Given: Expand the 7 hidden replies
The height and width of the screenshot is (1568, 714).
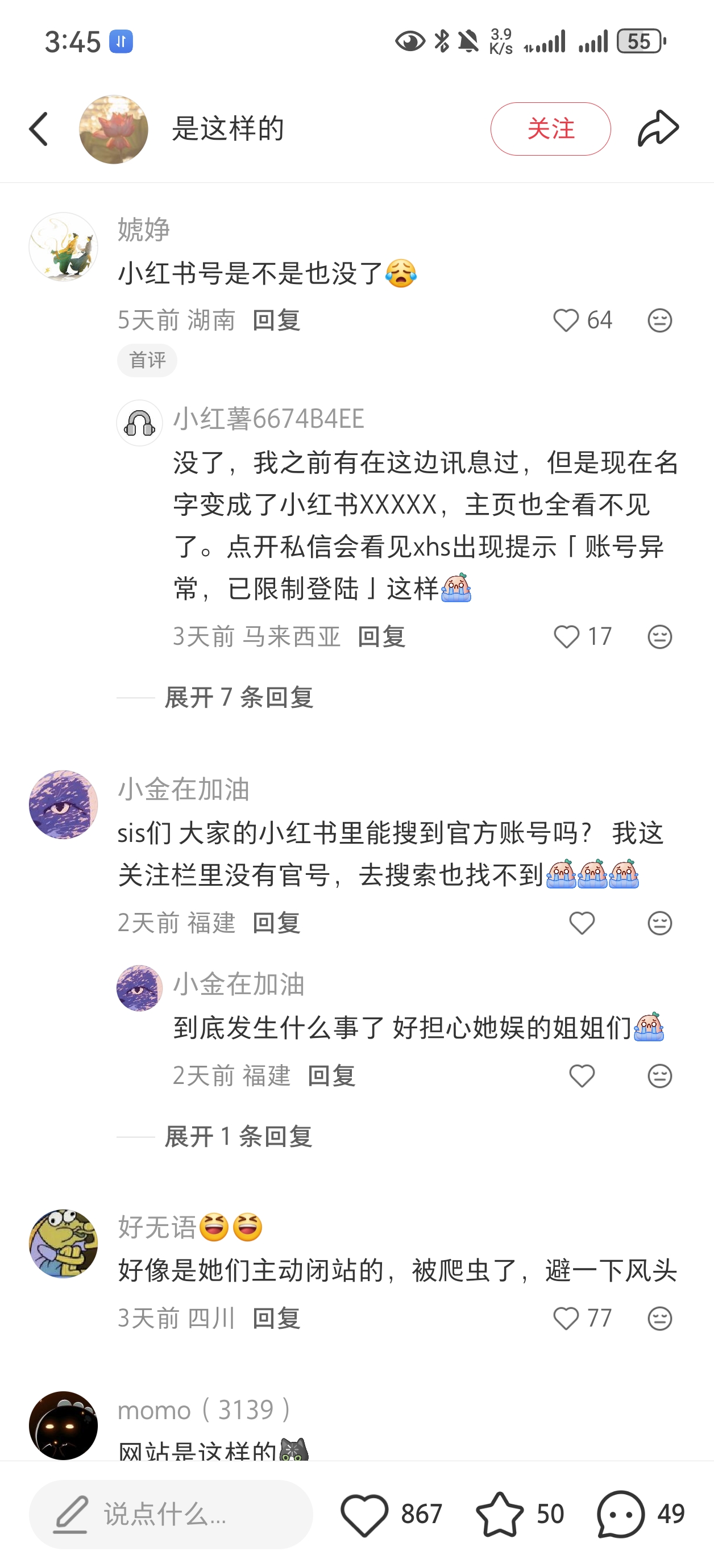Looking at the screenshot, I should click(x=239, y=697).
